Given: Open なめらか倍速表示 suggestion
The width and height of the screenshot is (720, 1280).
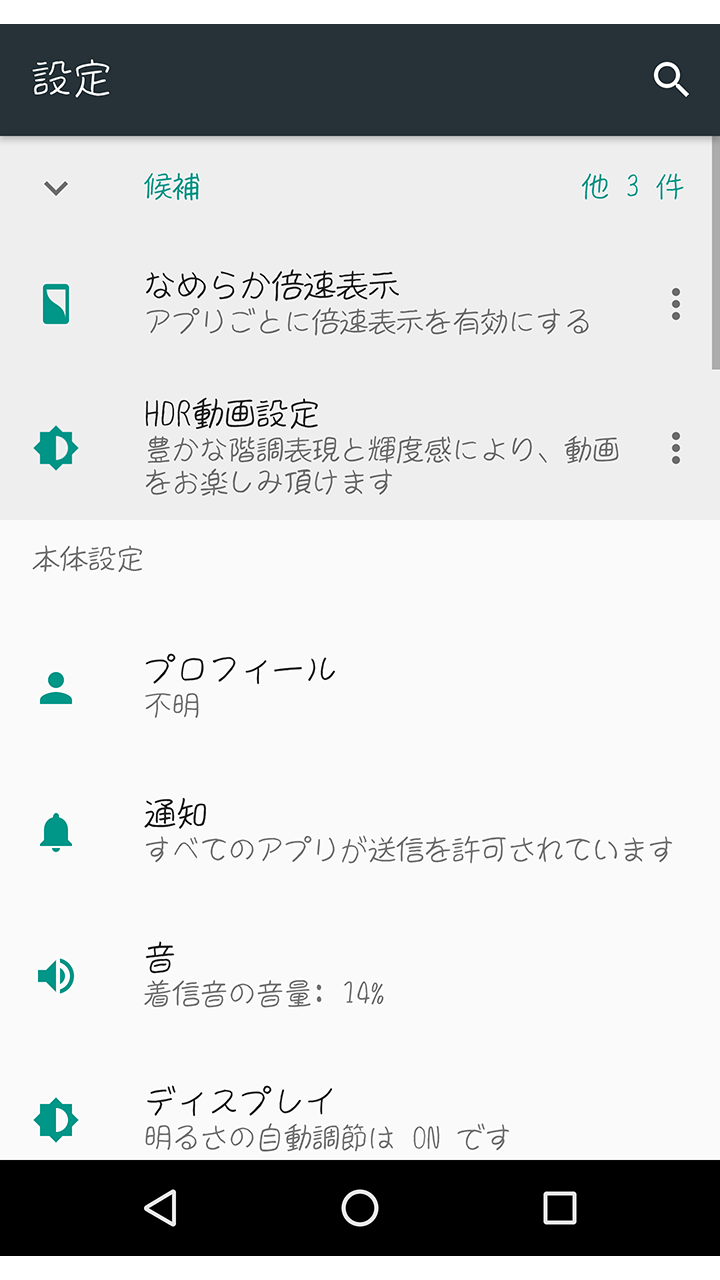Looking at the screenshot, I should 360,304.
